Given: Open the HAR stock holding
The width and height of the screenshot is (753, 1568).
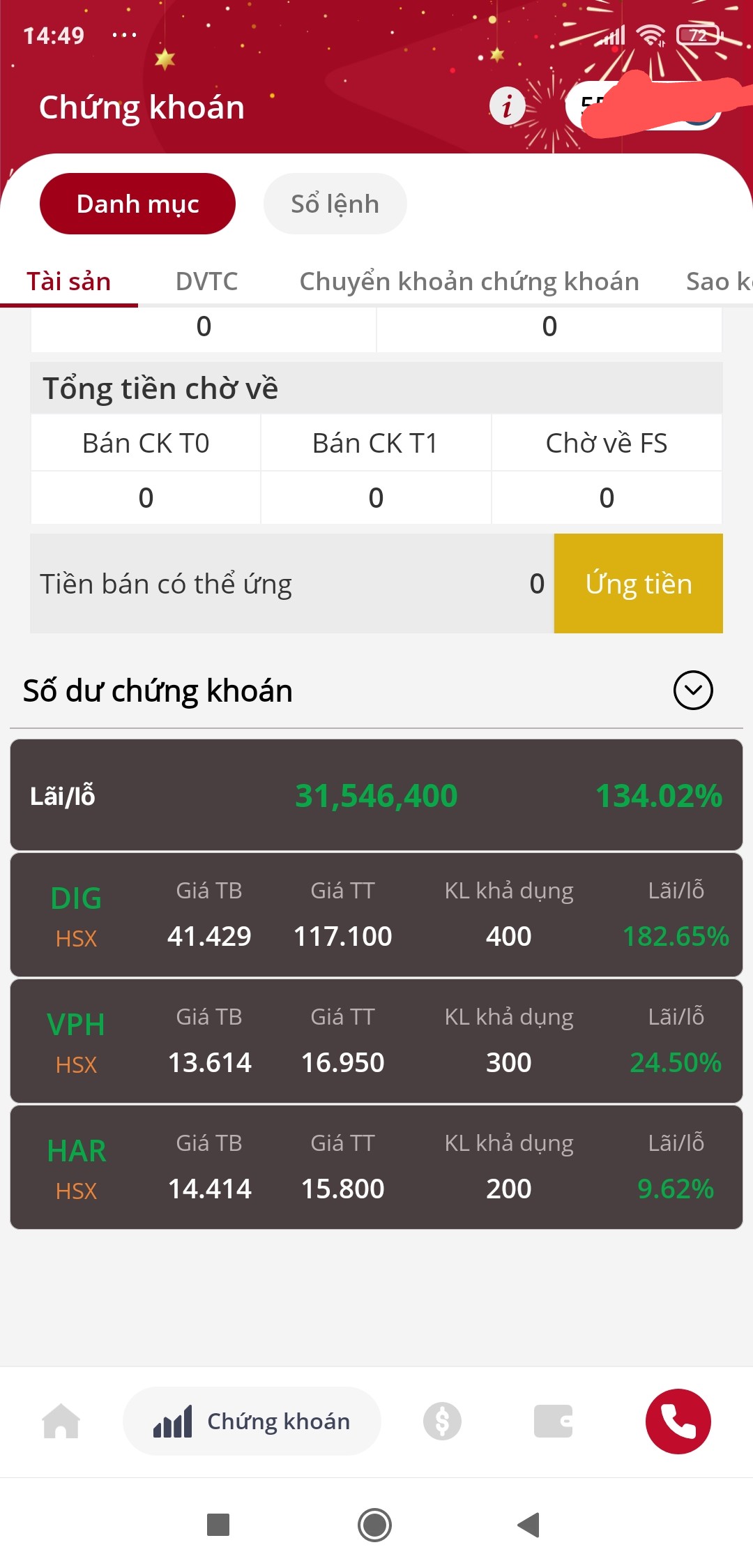Looking at the screenshot, I should [x=376, y=1167].
